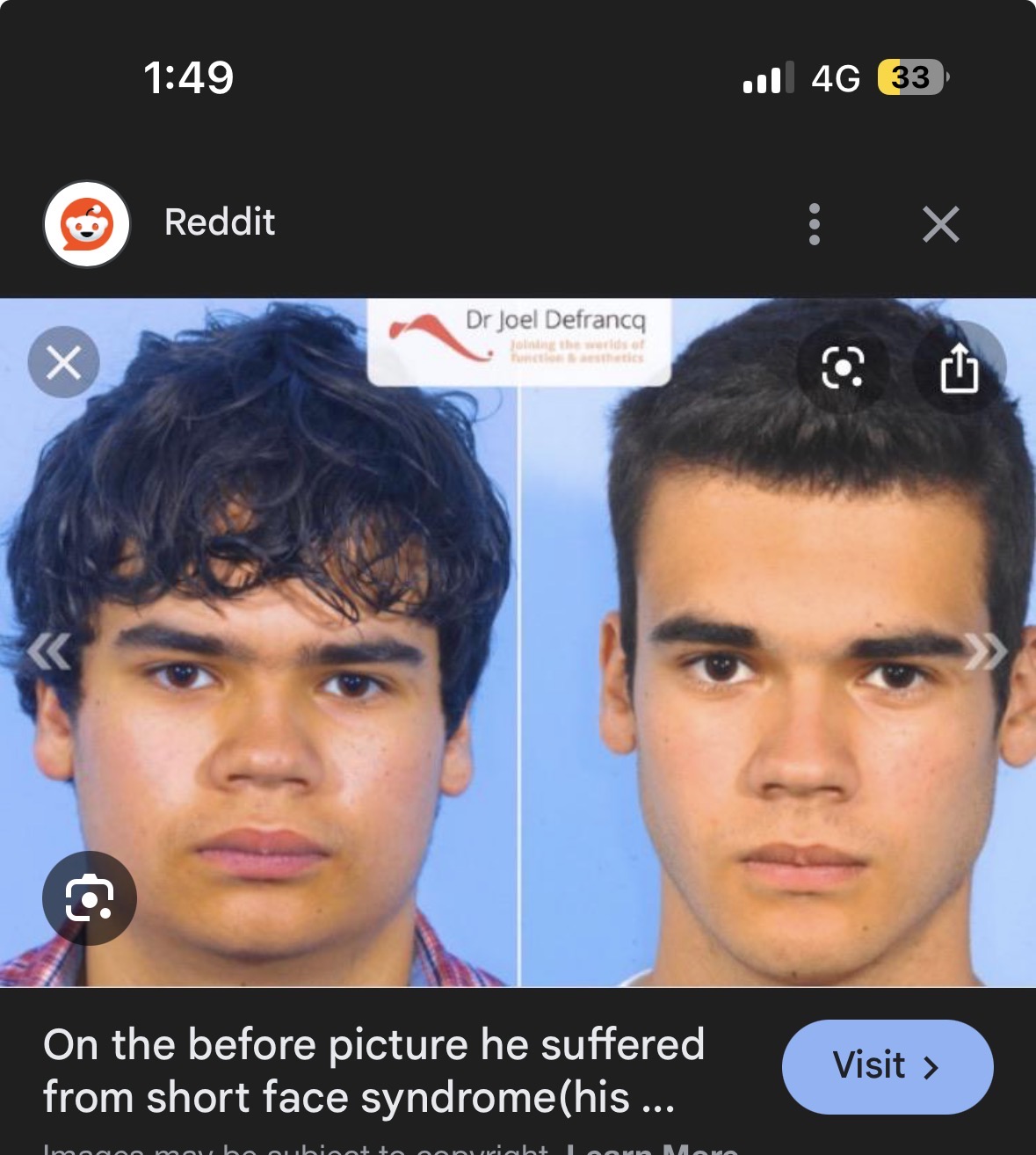Open the Learn More copyright link
This screenshot has height=1155, width=1036.
652,1148
